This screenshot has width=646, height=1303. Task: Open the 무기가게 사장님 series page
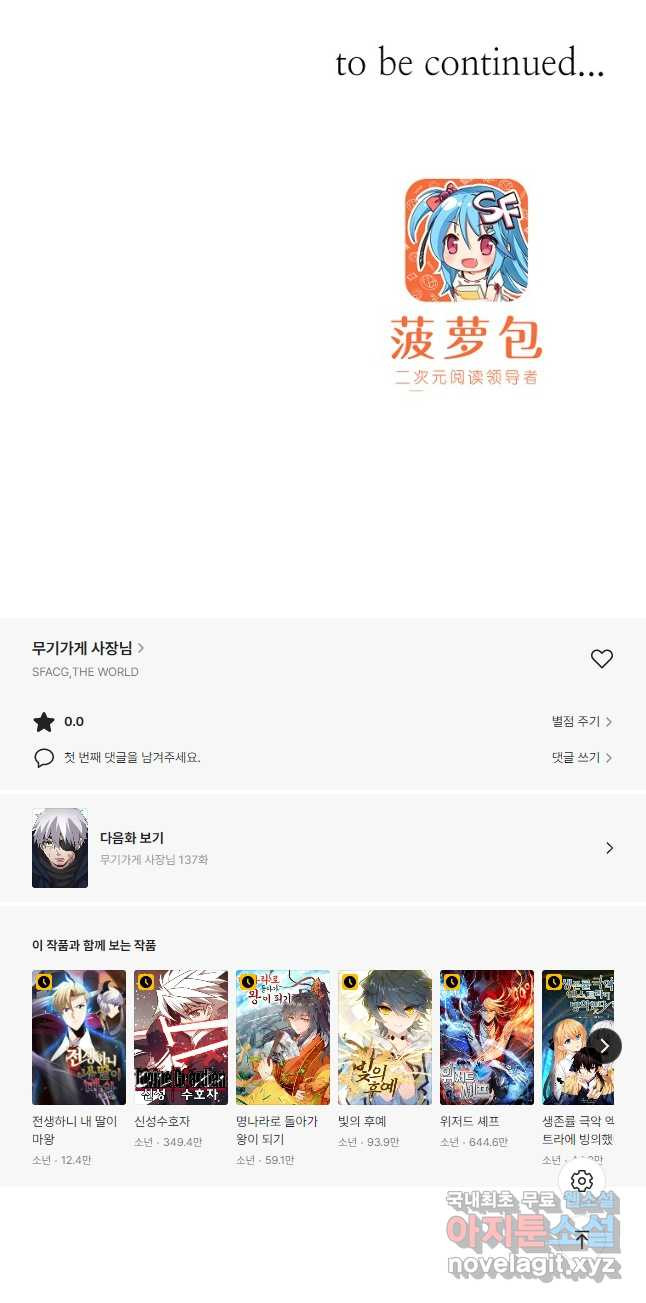click(x=88, y=648)
